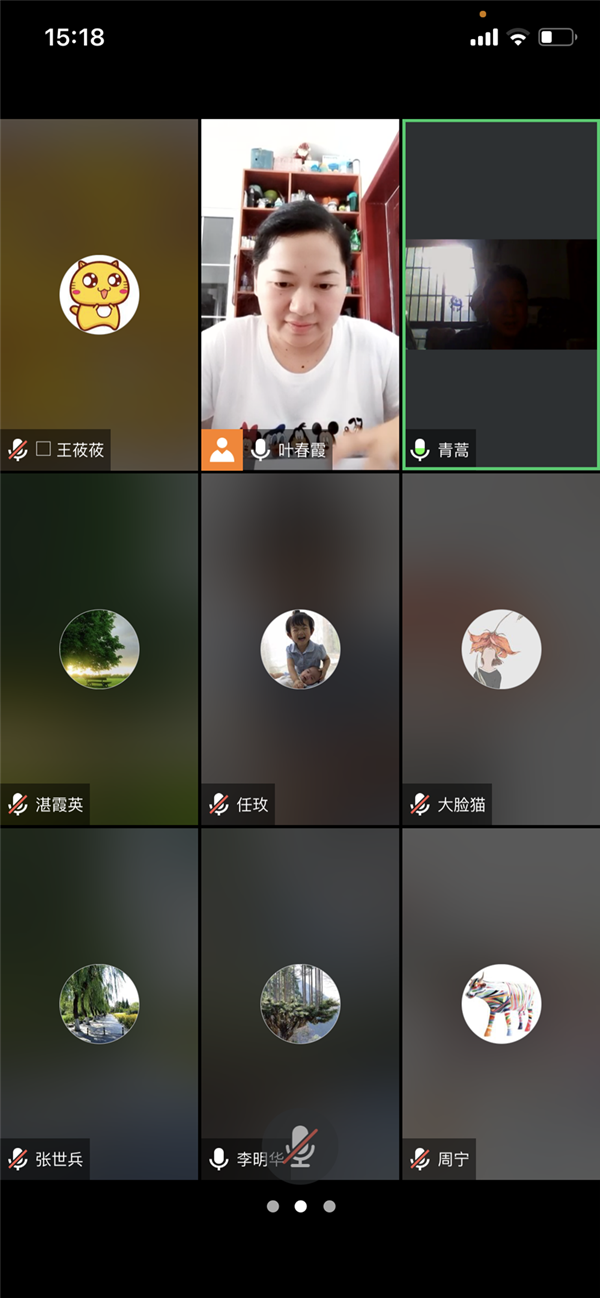Open 周宁's participant tile
This screenshot has width=600, height=1298.
tap(501, 1003)
